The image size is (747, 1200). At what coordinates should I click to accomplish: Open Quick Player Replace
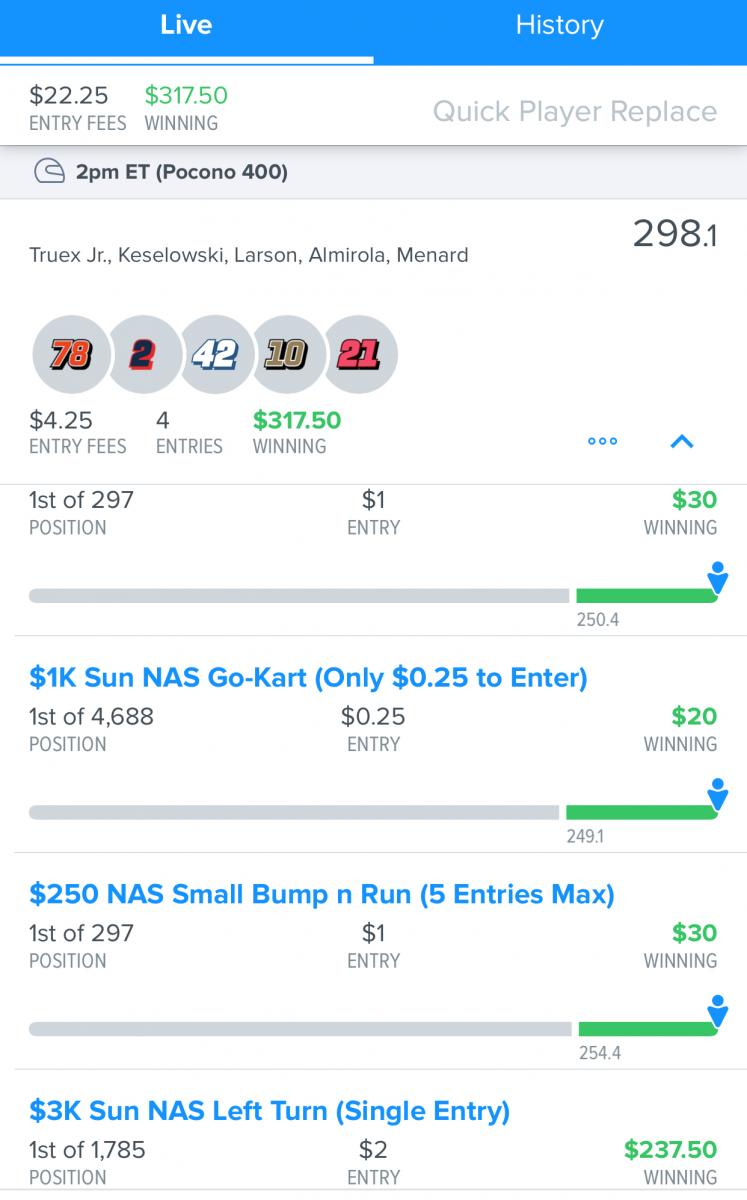click(574, 111)
